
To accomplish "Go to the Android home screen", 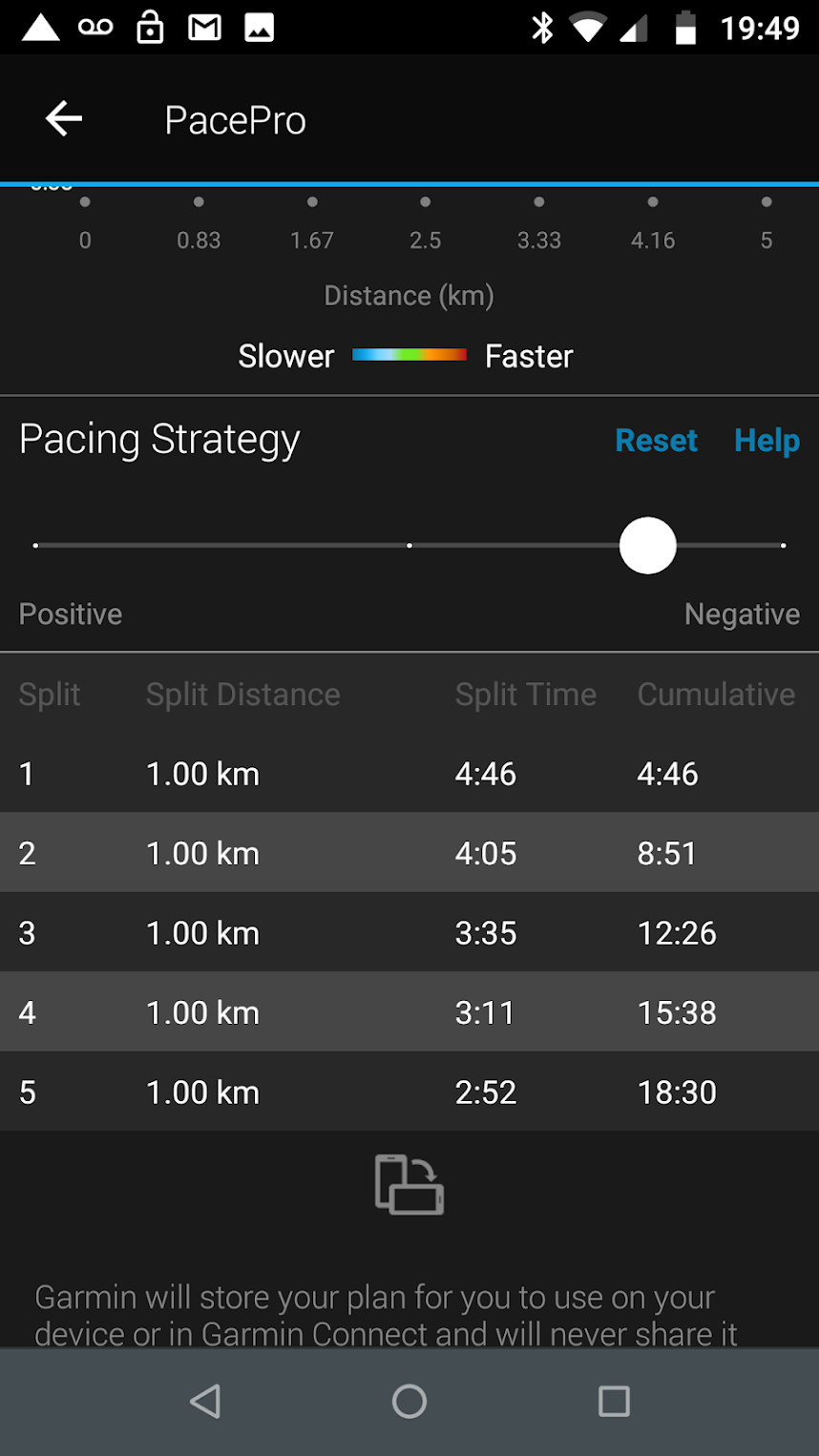I will pos(409,1401).
